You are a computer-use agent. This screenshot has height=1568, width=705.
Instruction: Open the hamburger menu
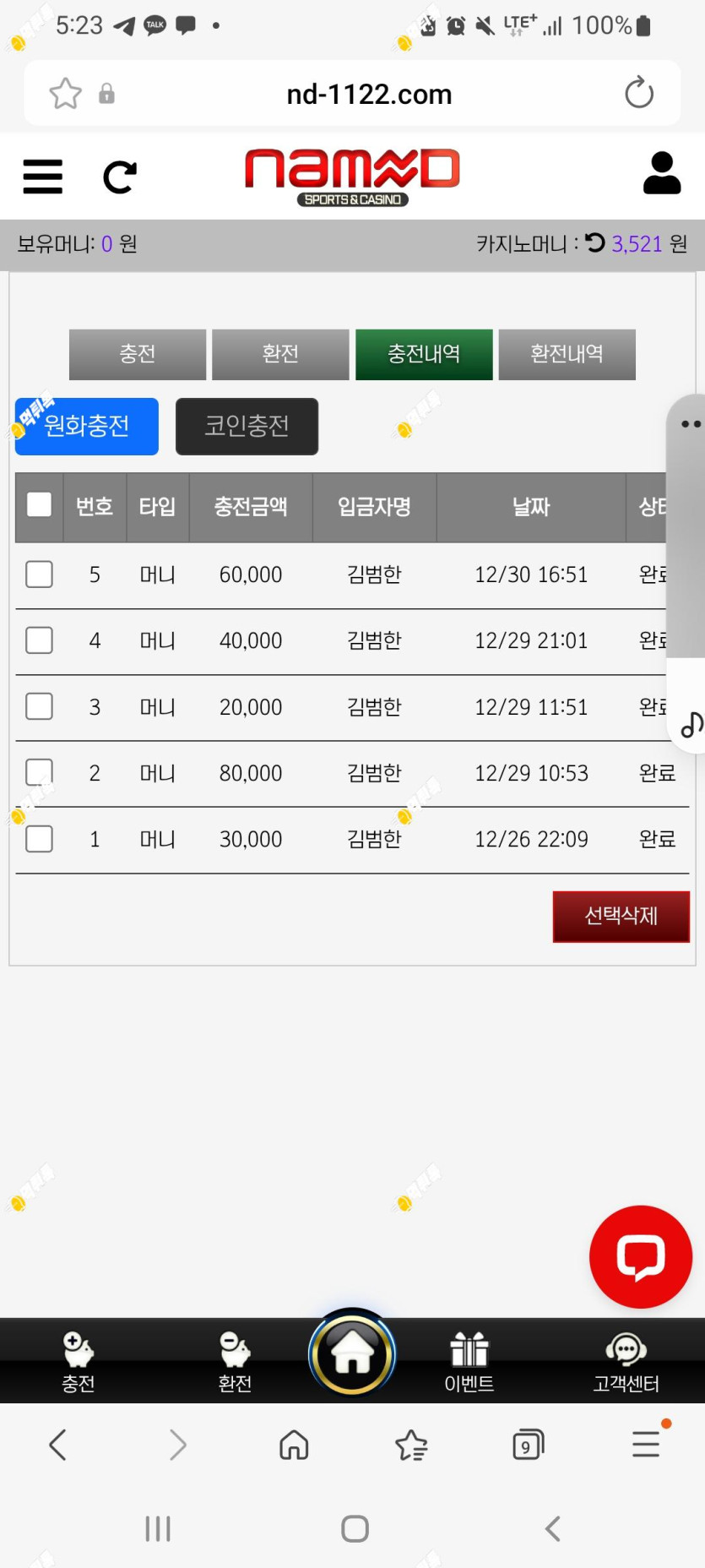pyautogui.click(x=42, y=177)
